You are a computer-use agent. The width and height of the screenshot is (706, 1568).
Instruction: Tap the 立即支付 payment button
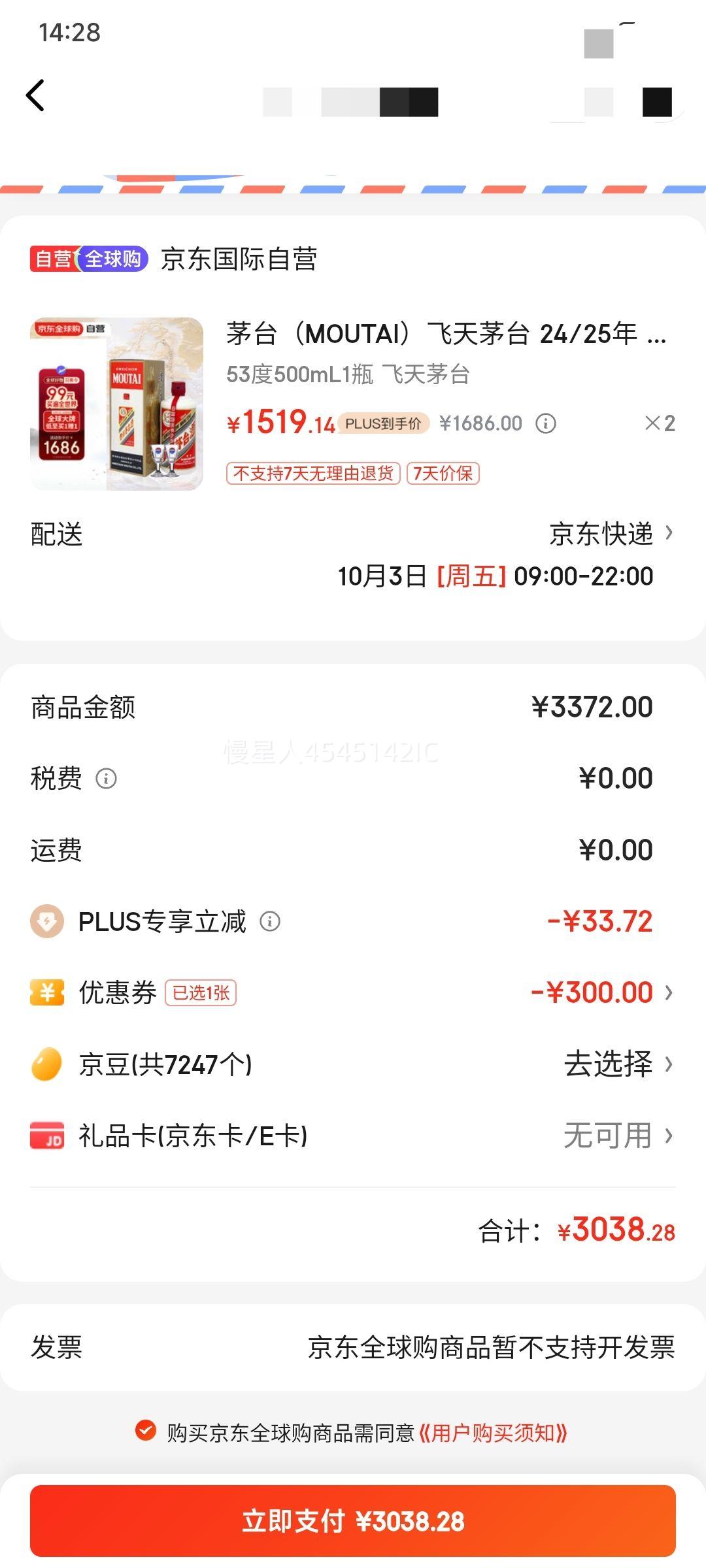pos(353,1522)
